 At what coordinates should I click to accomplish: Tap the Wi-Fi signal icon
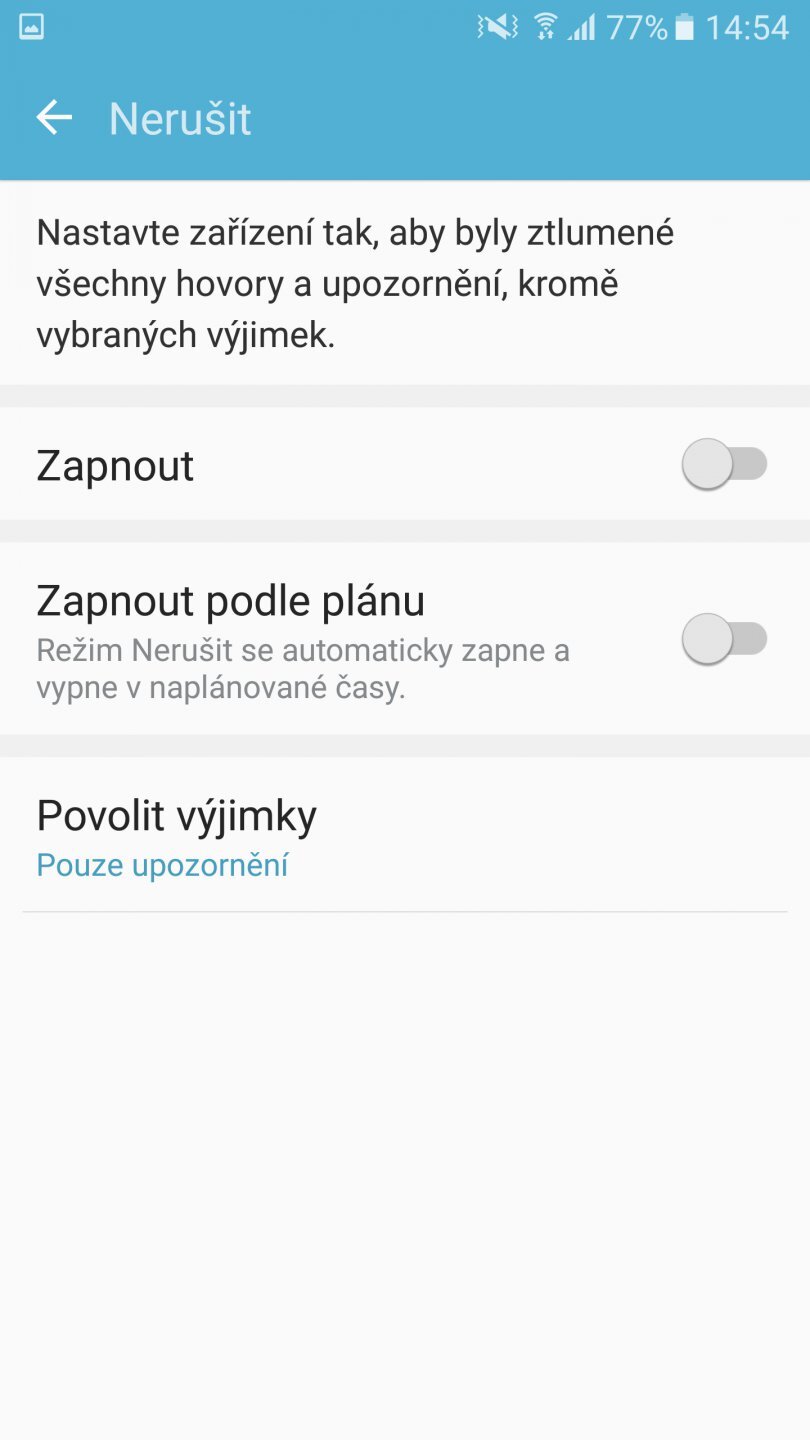tap(546, 27)
